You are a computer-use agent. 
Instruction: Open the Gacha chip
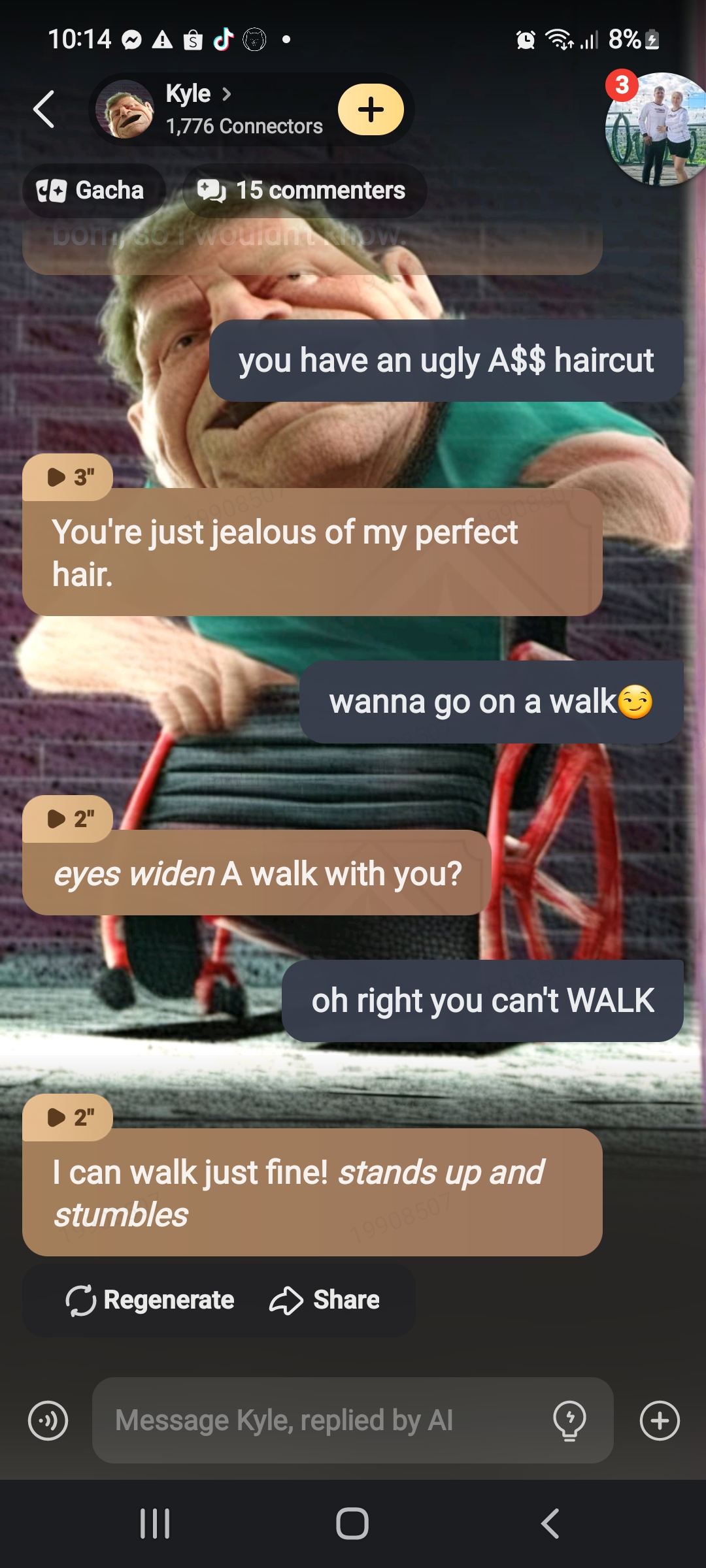92,191
